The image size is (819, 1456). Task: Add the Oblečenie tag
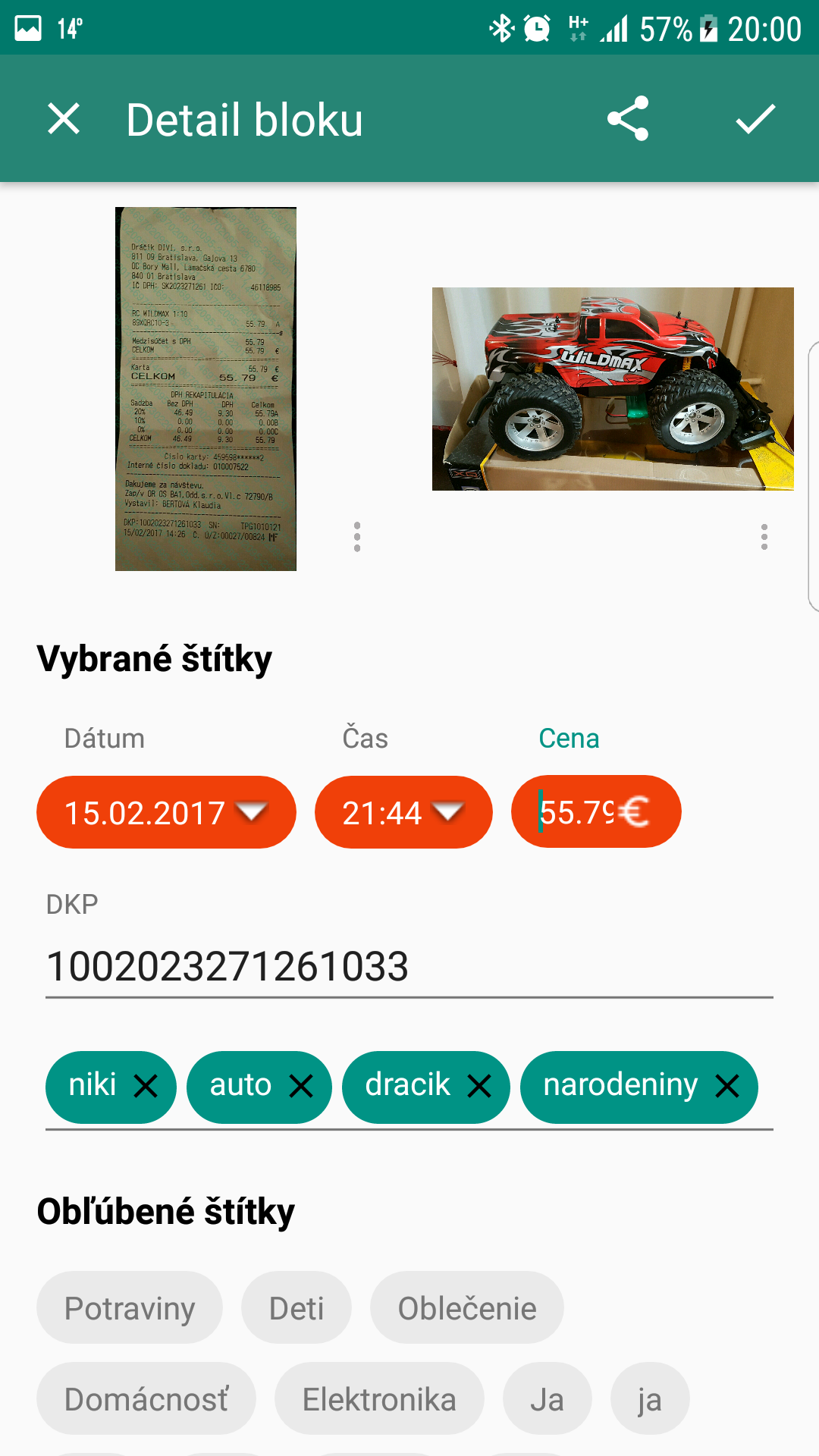coord(467,1308)
